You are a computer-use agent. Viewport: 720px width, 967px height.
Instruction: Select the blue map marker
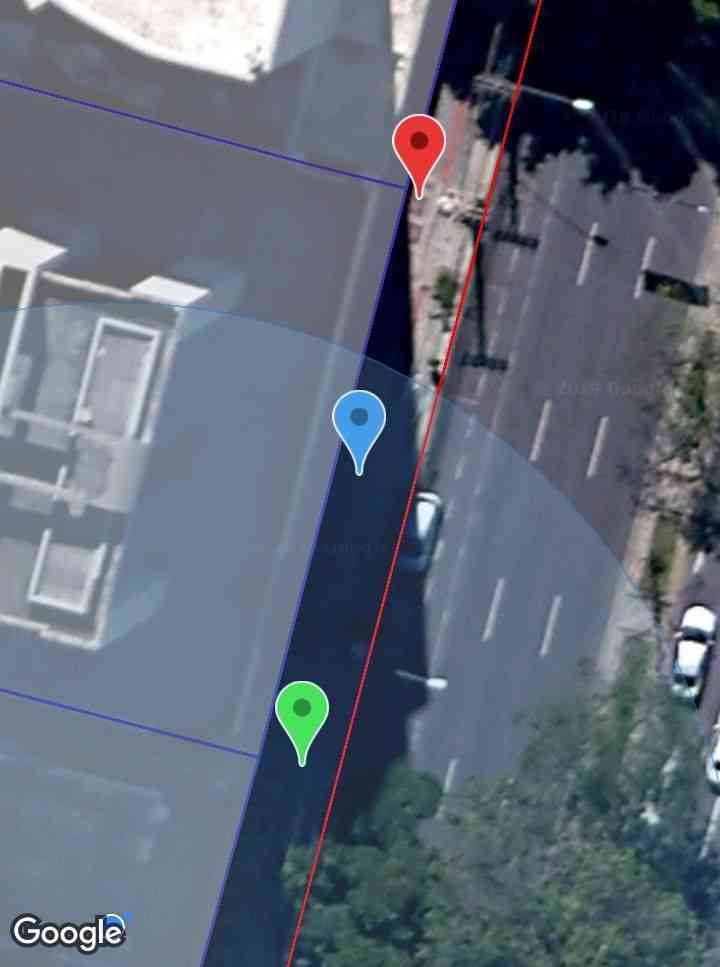(359, 424)
